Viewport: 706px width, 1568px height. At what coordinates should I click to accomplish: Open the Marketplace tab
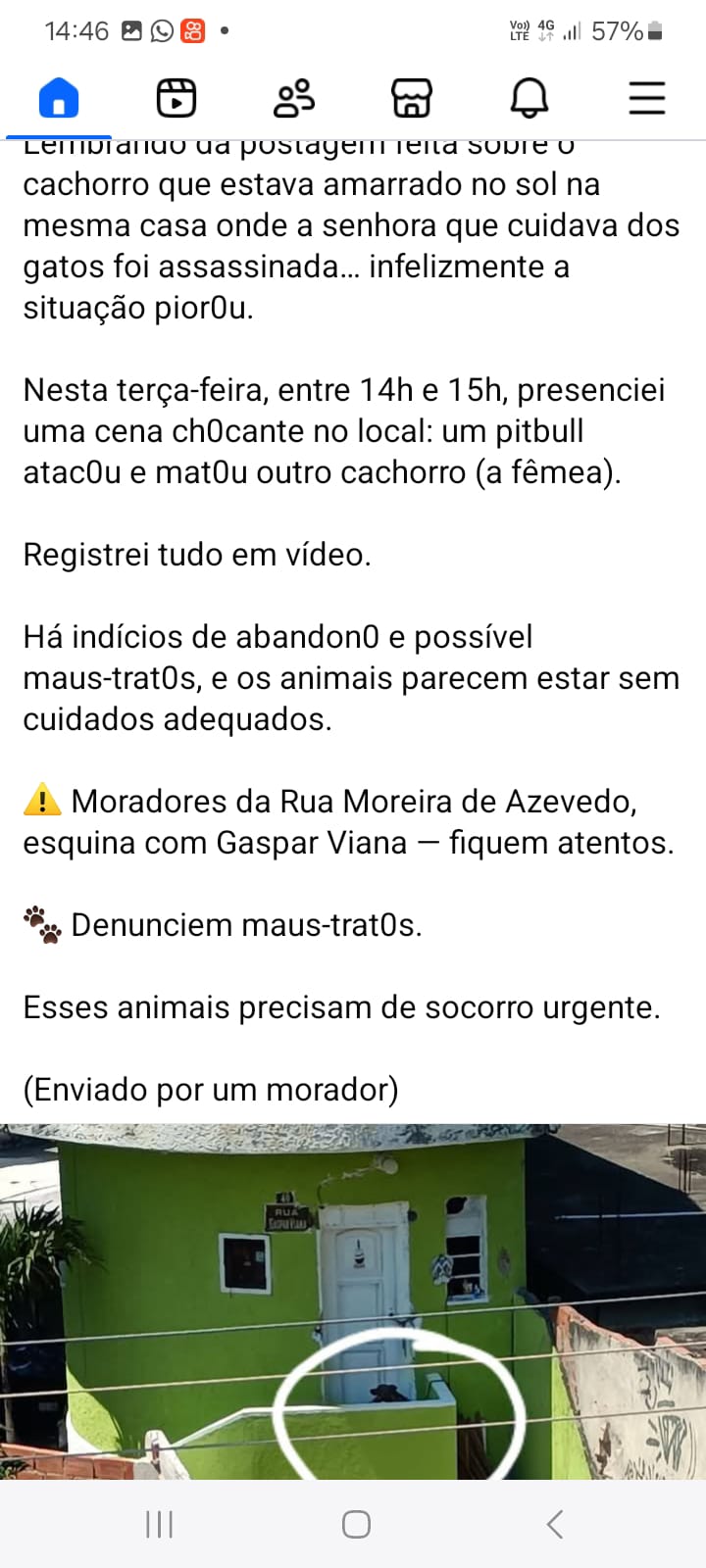tap(412, 99)
